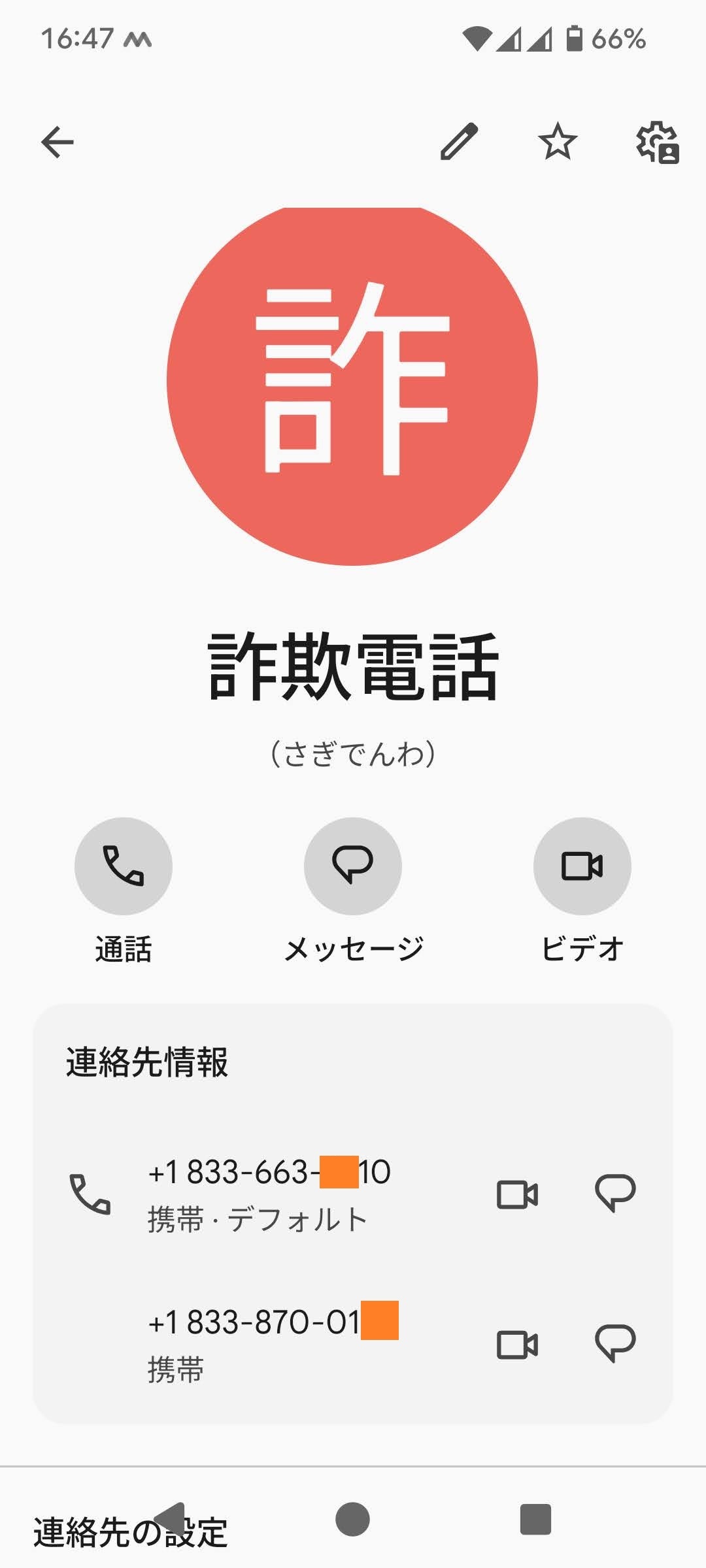Star 詐欺電話 as a favorite

[557, 142]
